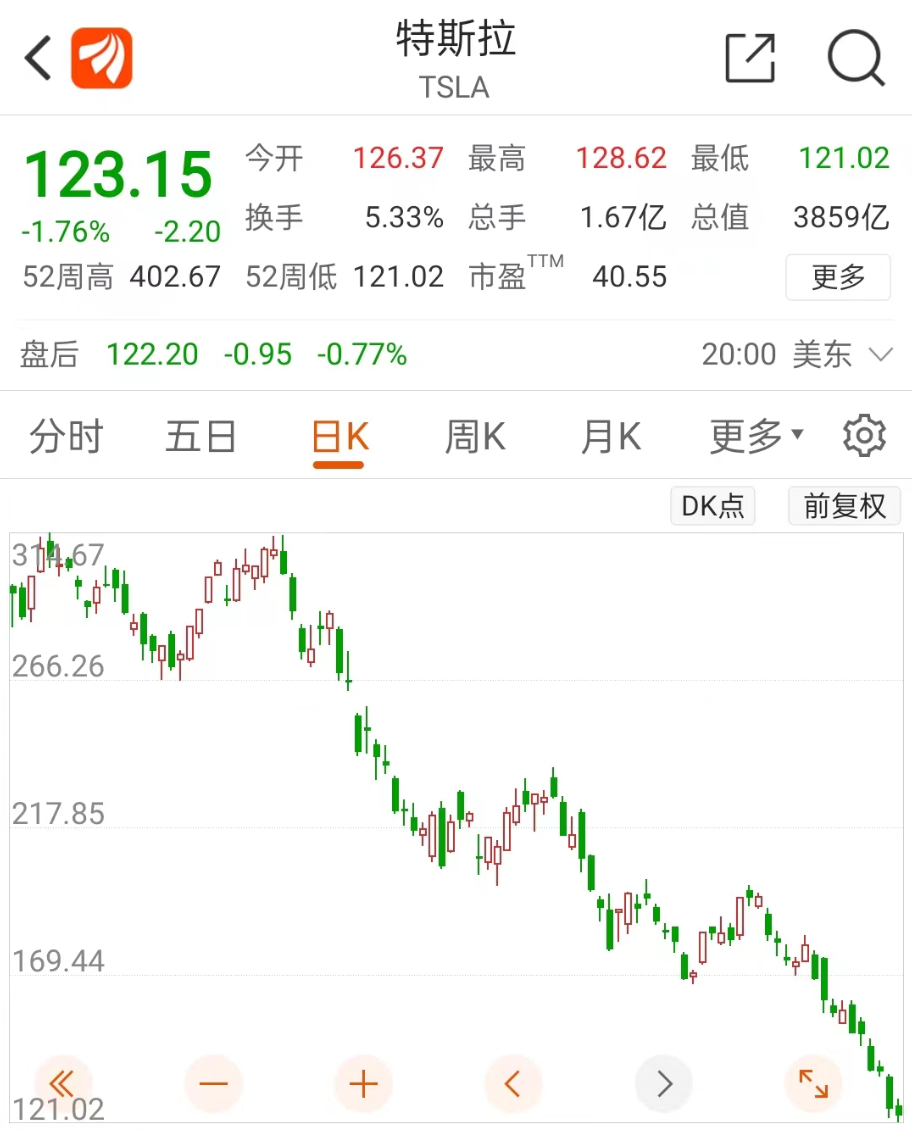
Task: Select the 日K chart tab
Action: [340, 437]
